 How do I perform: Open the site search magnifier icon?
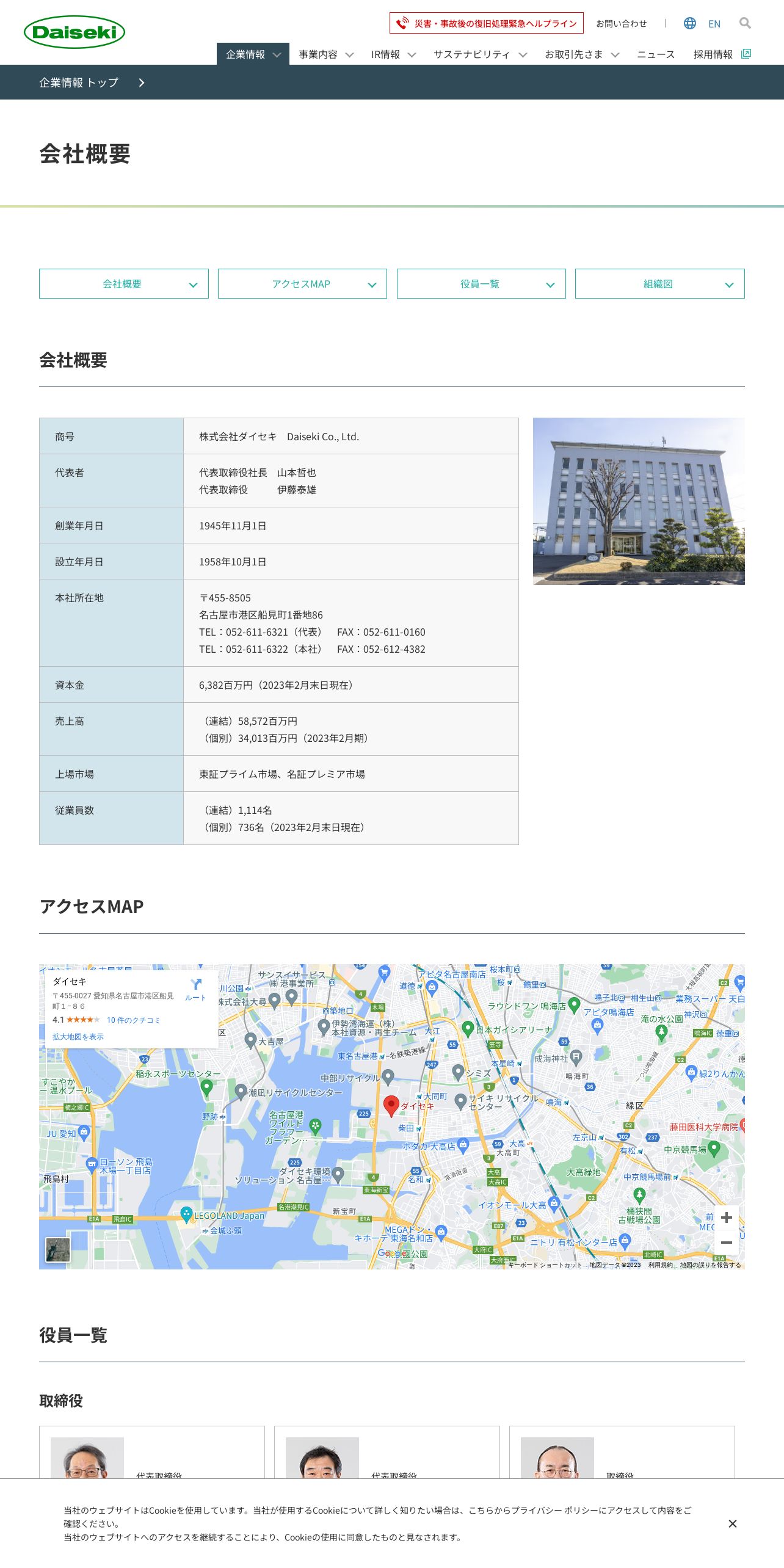point(745,23)
